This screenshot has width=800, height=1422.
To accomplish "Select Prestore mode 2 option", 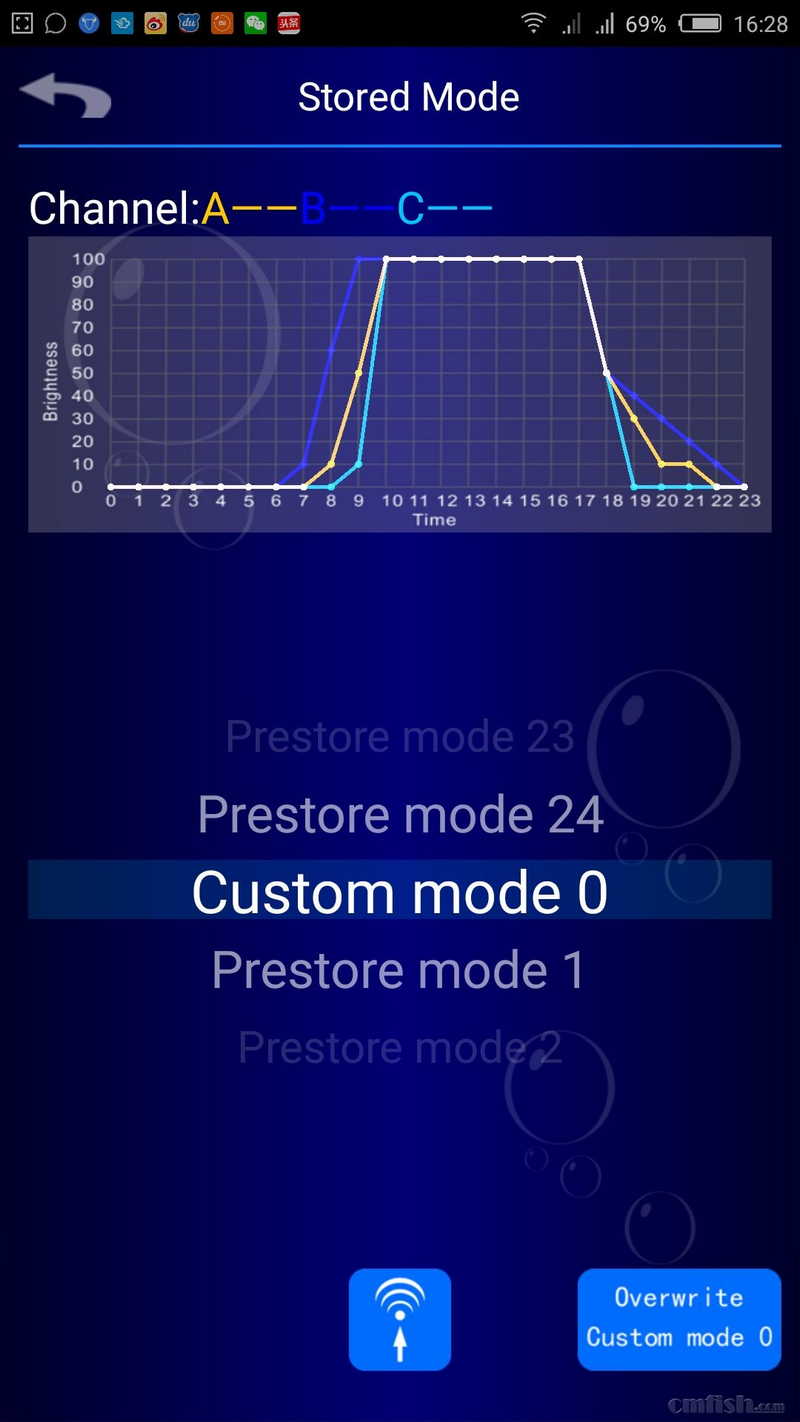I will [400, 1047].
